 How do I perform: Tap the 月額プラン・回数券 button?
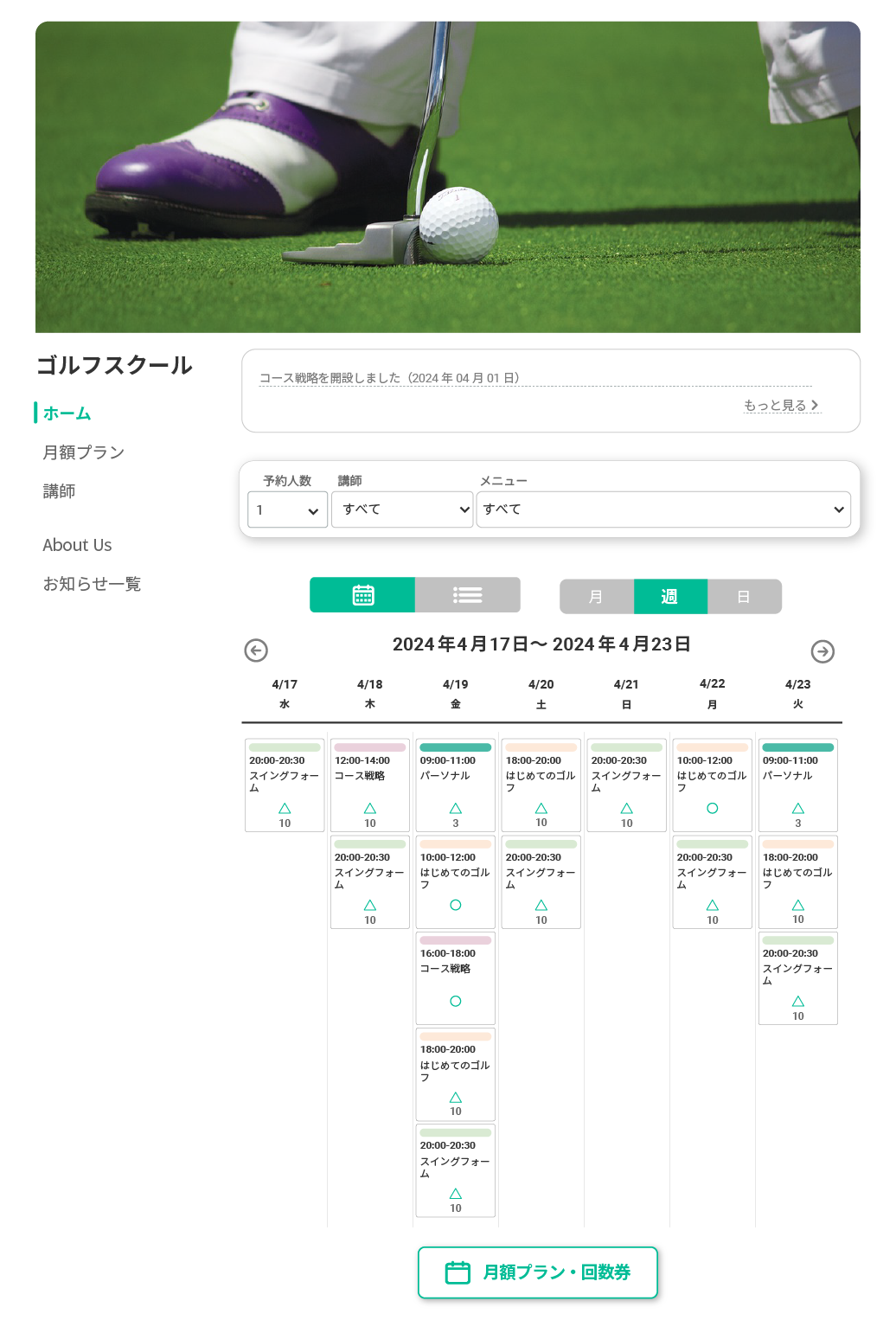[538, 1272]
